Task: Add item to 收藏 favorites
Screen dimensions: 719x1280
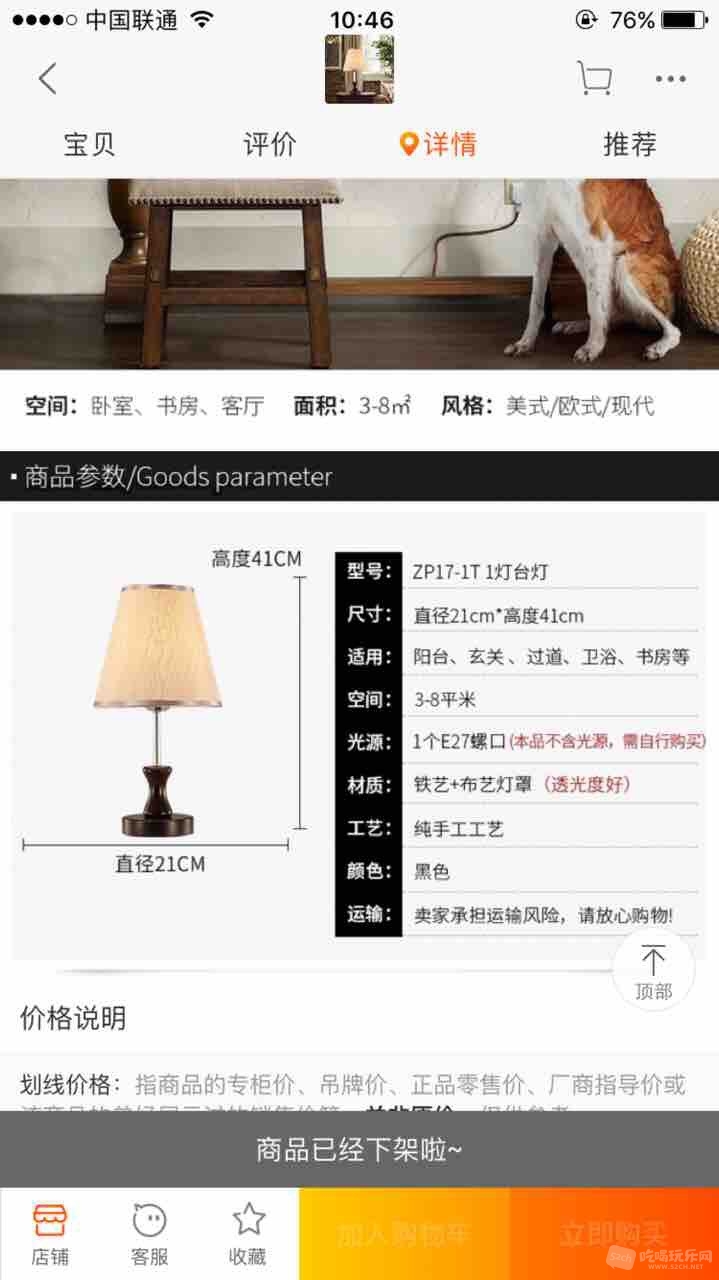Action: point(248,1234)
